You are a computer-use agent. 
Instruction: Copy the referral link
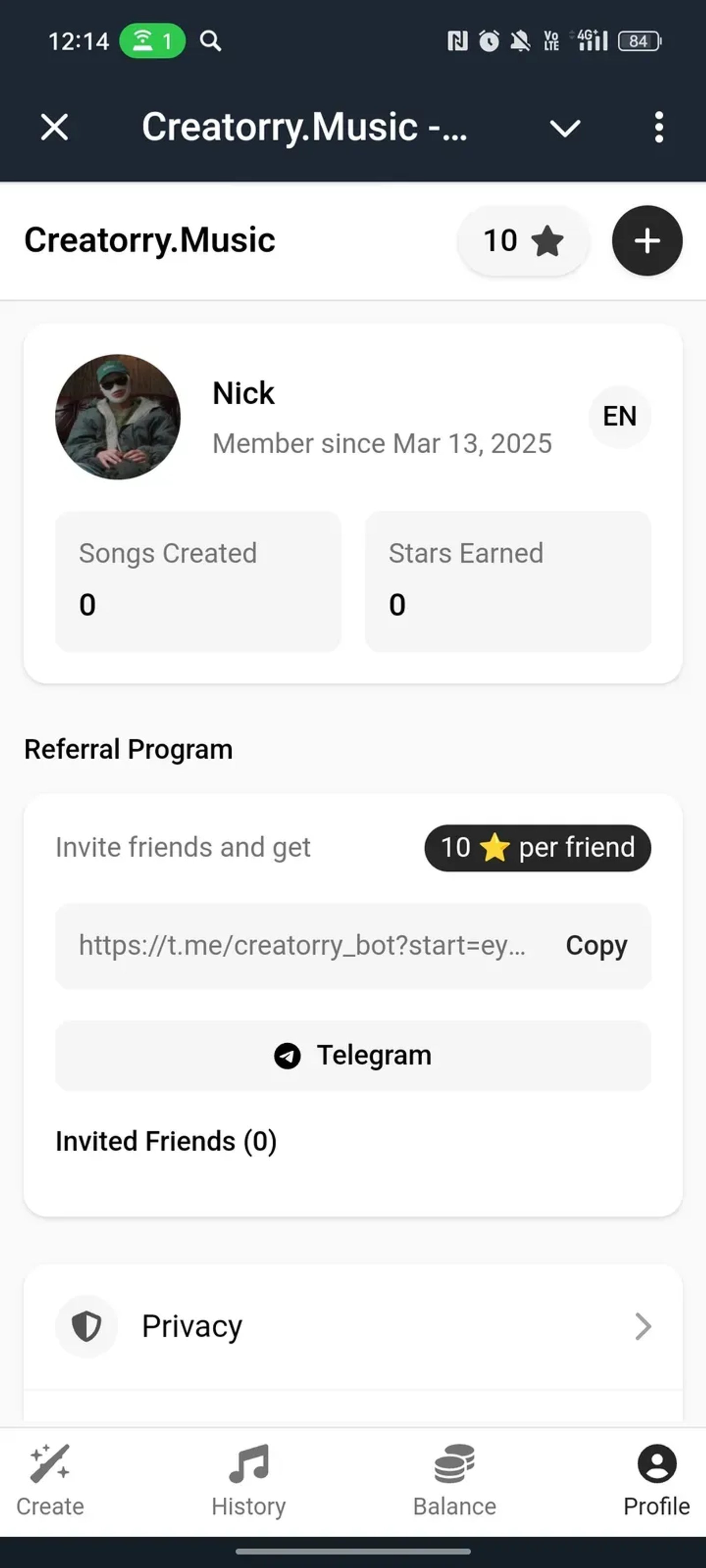[x=596, y=945]
